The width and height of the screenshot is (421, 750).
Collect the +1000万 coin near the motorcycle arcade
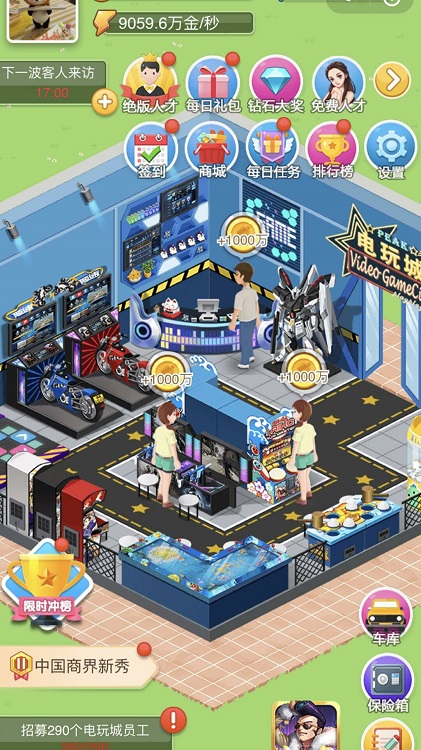pyautogui.click(x=168, y=371)
